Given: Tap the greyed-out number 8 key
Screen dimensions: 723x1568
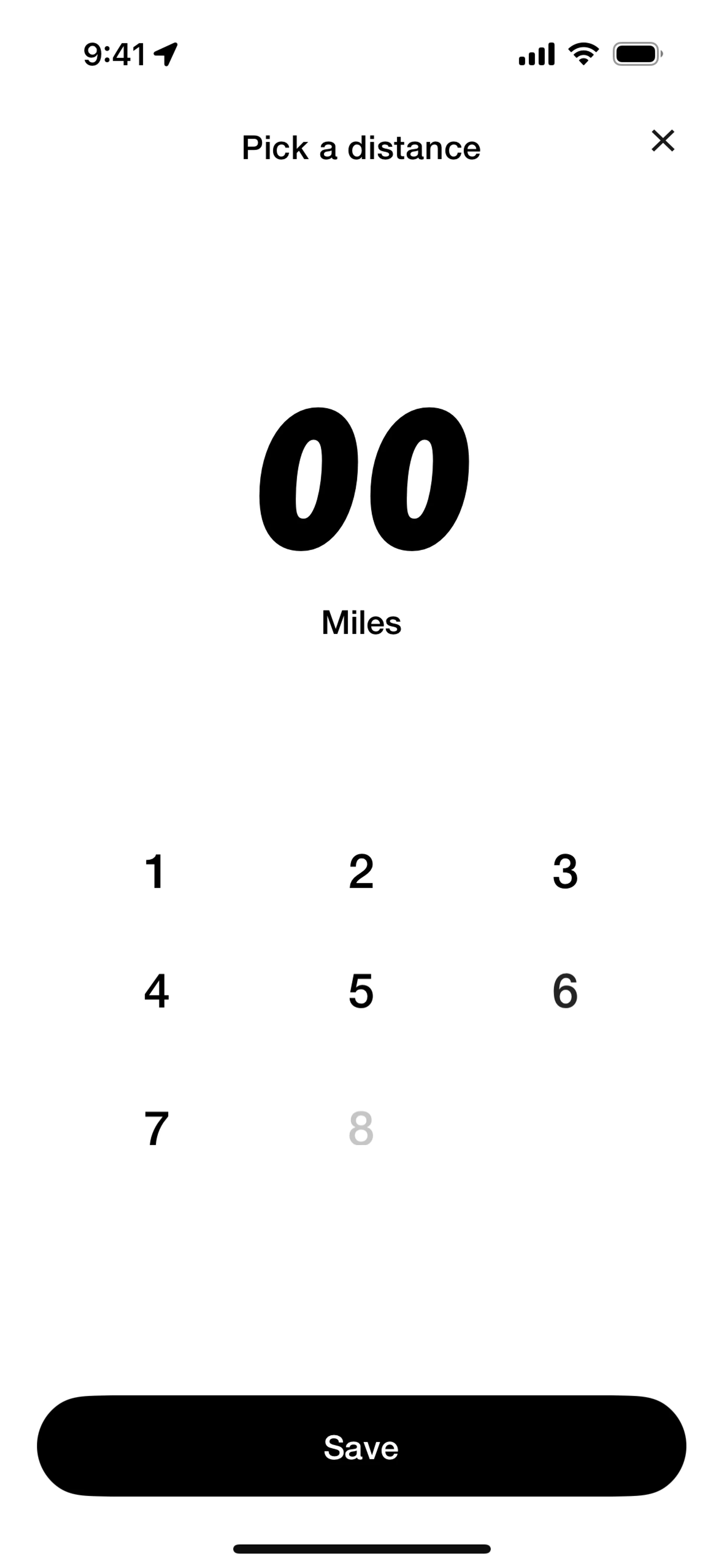Looking at the screenshot, I should pos(361,1128).
